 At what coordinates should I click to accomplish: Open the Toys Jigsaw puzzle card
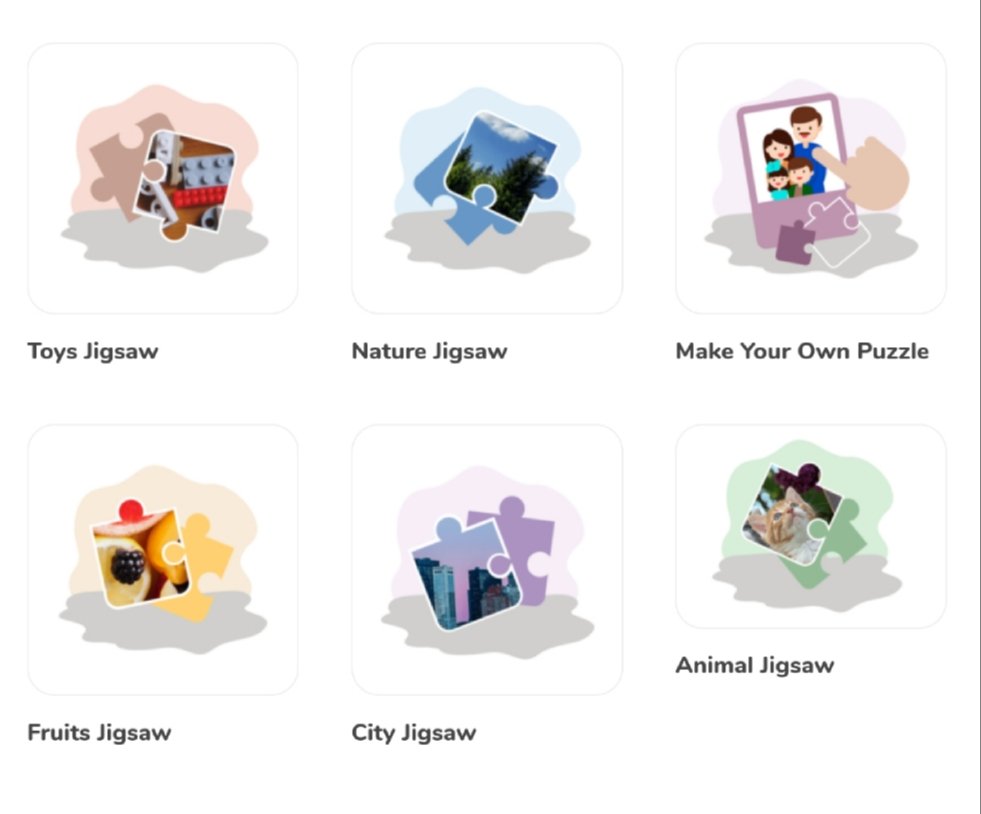(x=162, y=178)
